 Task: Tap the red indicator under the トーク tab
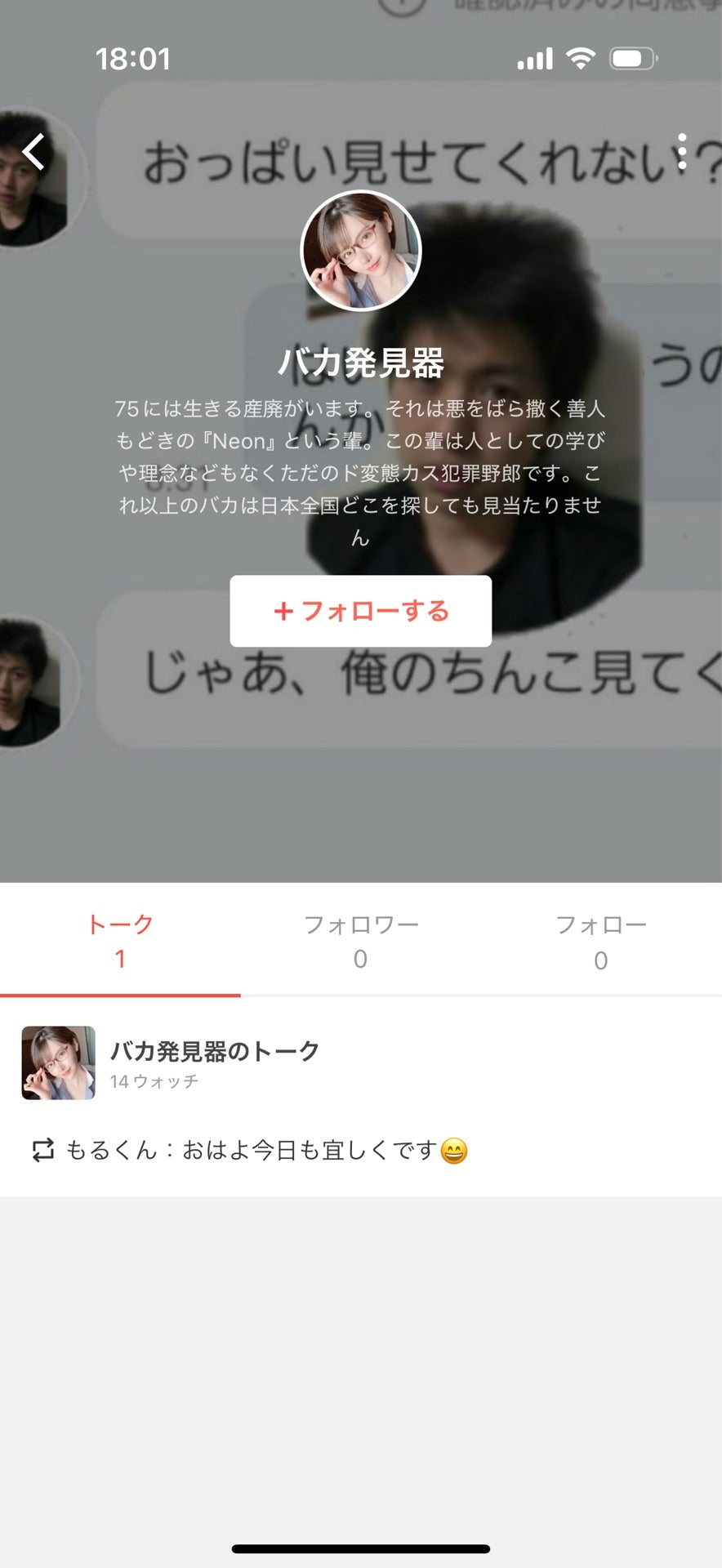pos(120,996)
